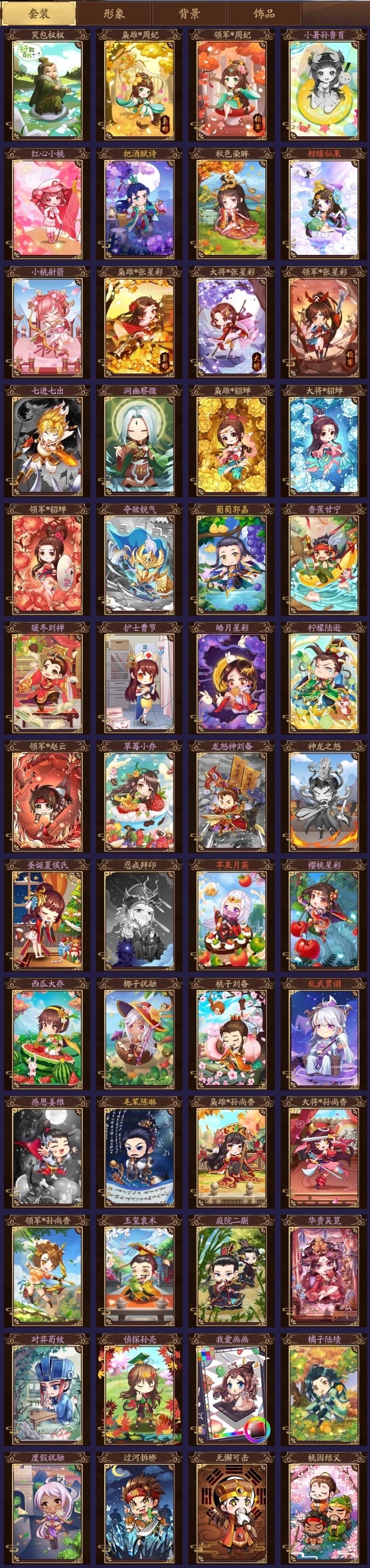Select the 饰品 tab
The image size is (370, 1568).
coord(263,13)
